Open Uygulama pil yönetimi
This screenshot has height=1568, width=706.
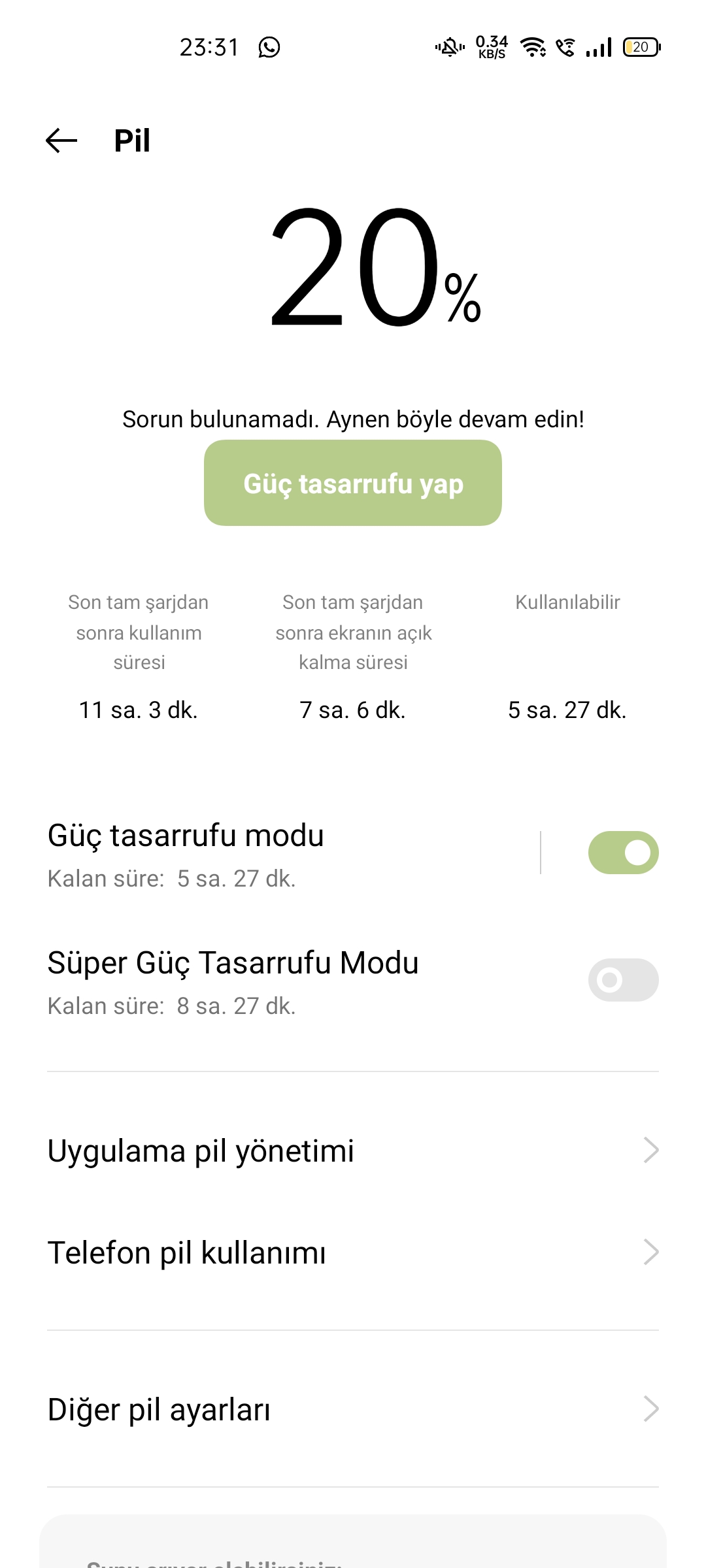[x=353, y=1151]
